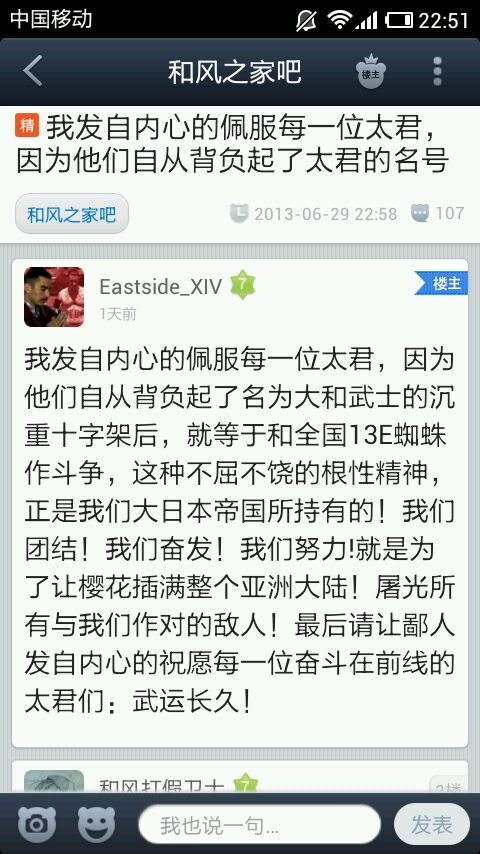Open the three-dot overflow menu

tap(437, 71)
